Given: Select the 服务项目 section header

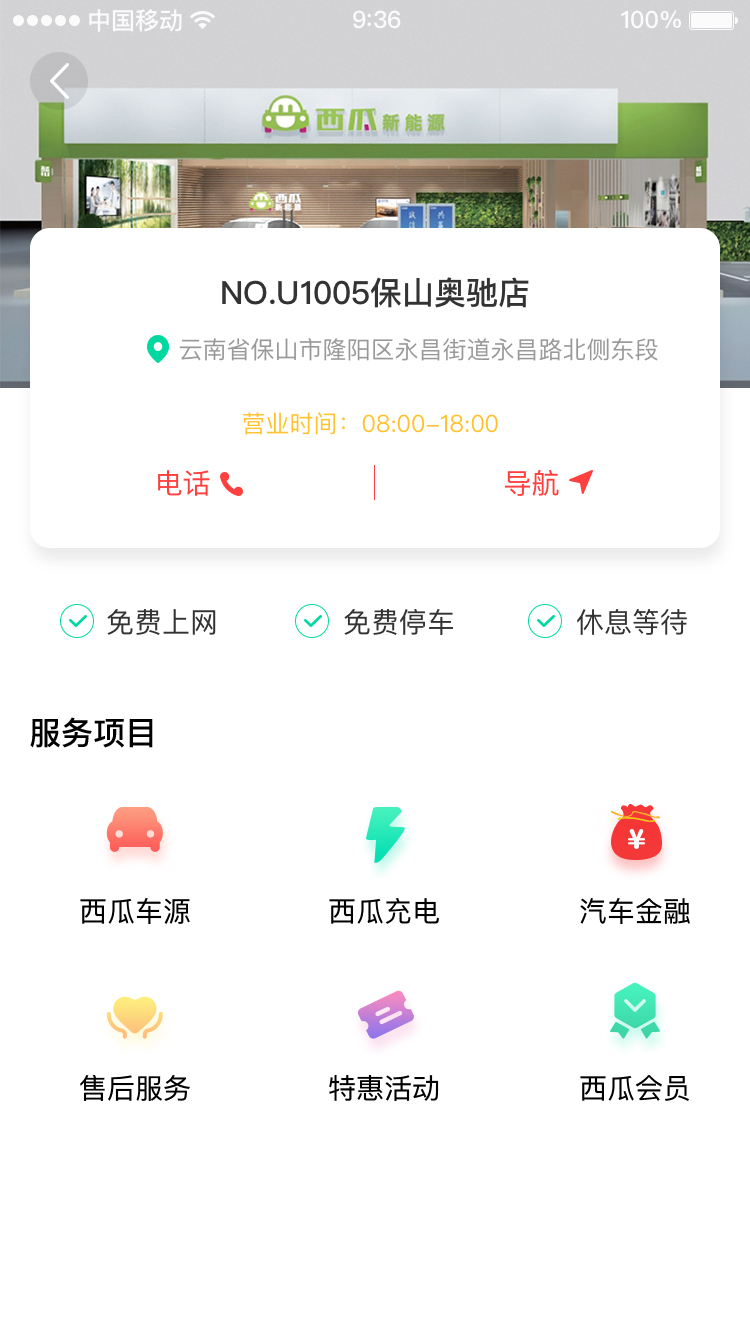Looking at the screenshot, I should click(x=91, y=733).
